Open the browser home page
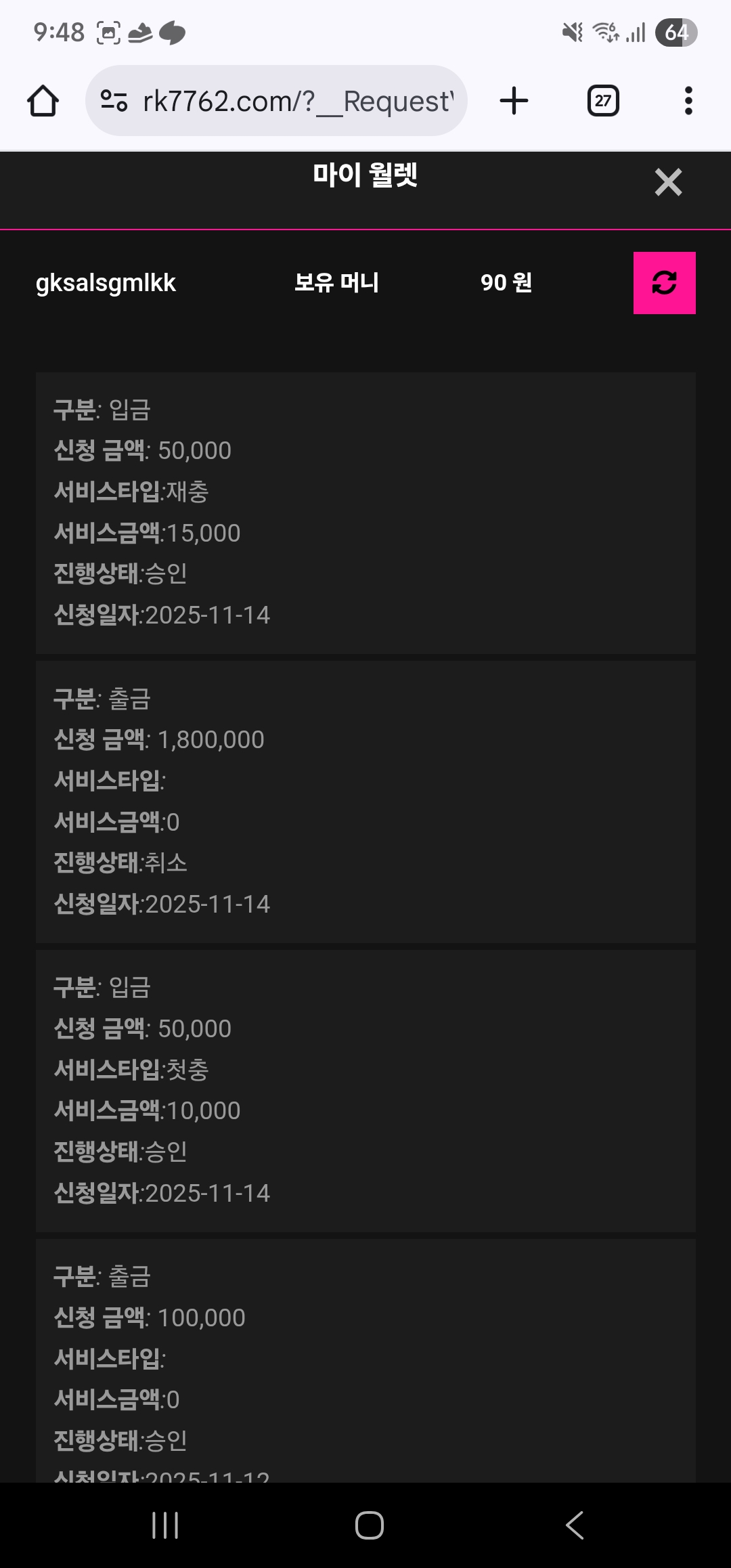Screen dimensions: 731x1568 (x=43, y=101)
